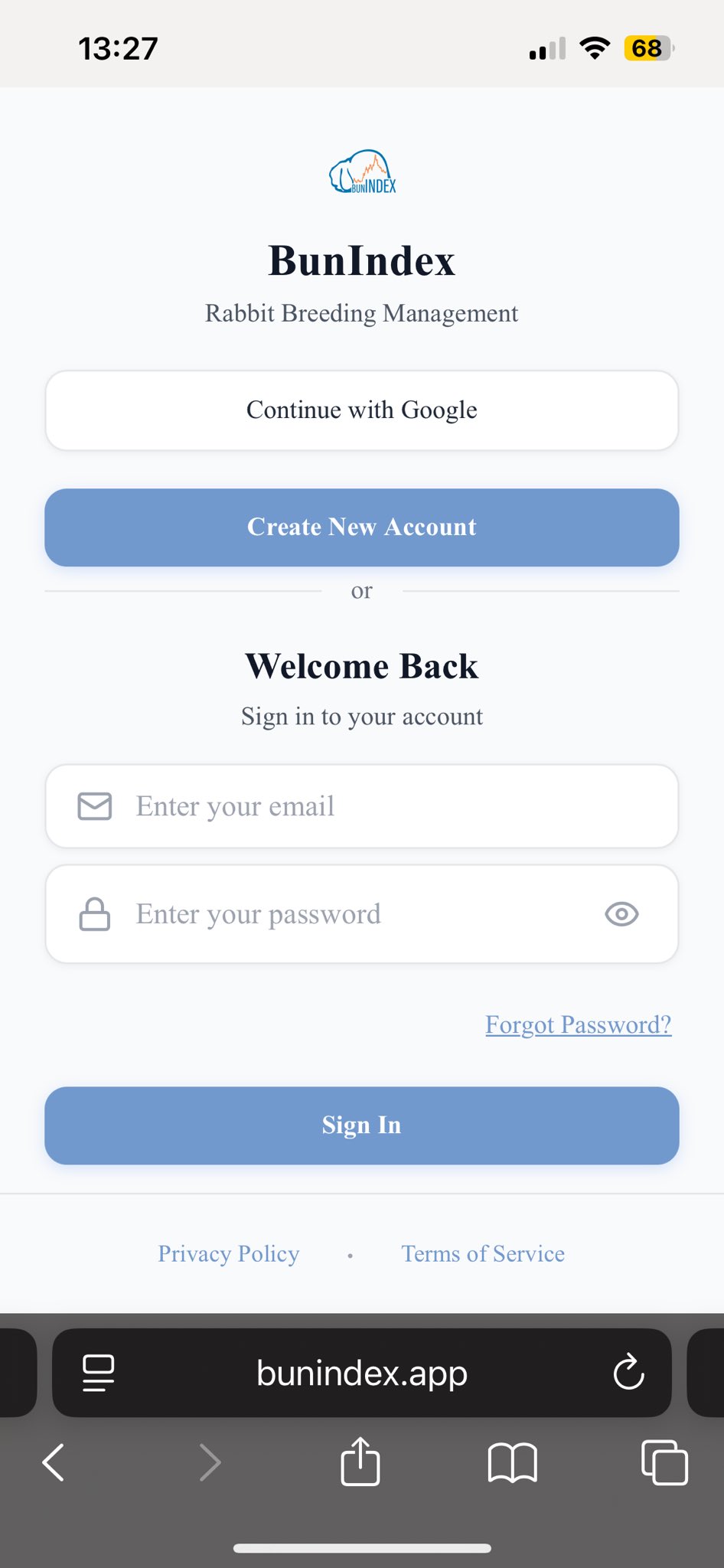This screenshot has width=724, height=1568.
Task: Open Safari page settings menu icon
Action: click(98, 1373)
